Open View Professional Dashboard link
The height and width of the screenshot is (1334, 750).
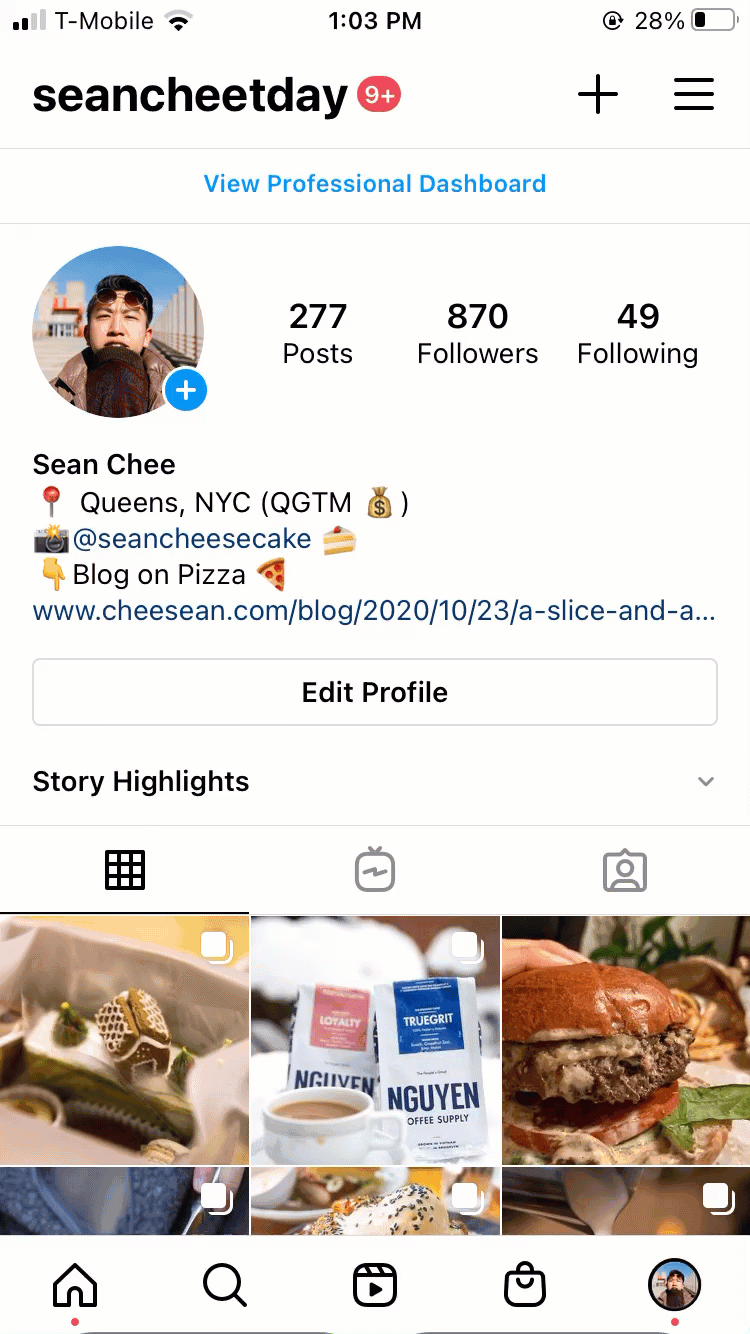click(x=375, y=184)
